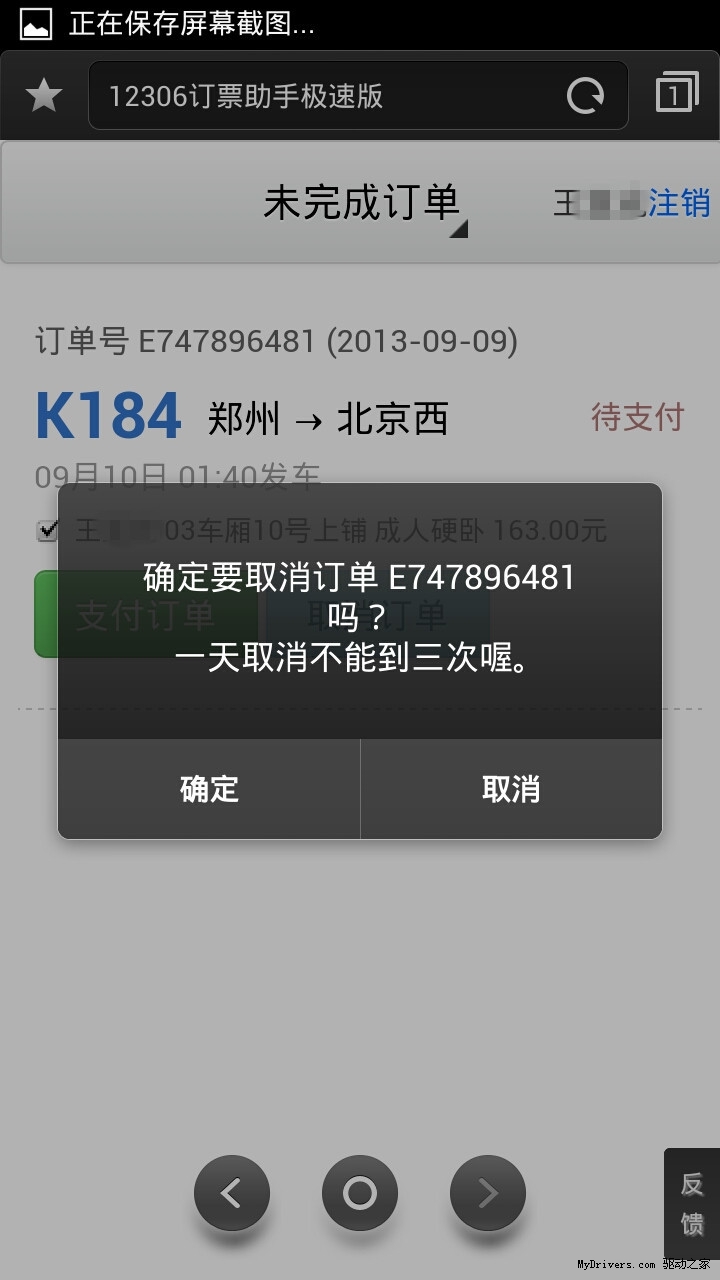Open the browser tabs switcher

677,95
